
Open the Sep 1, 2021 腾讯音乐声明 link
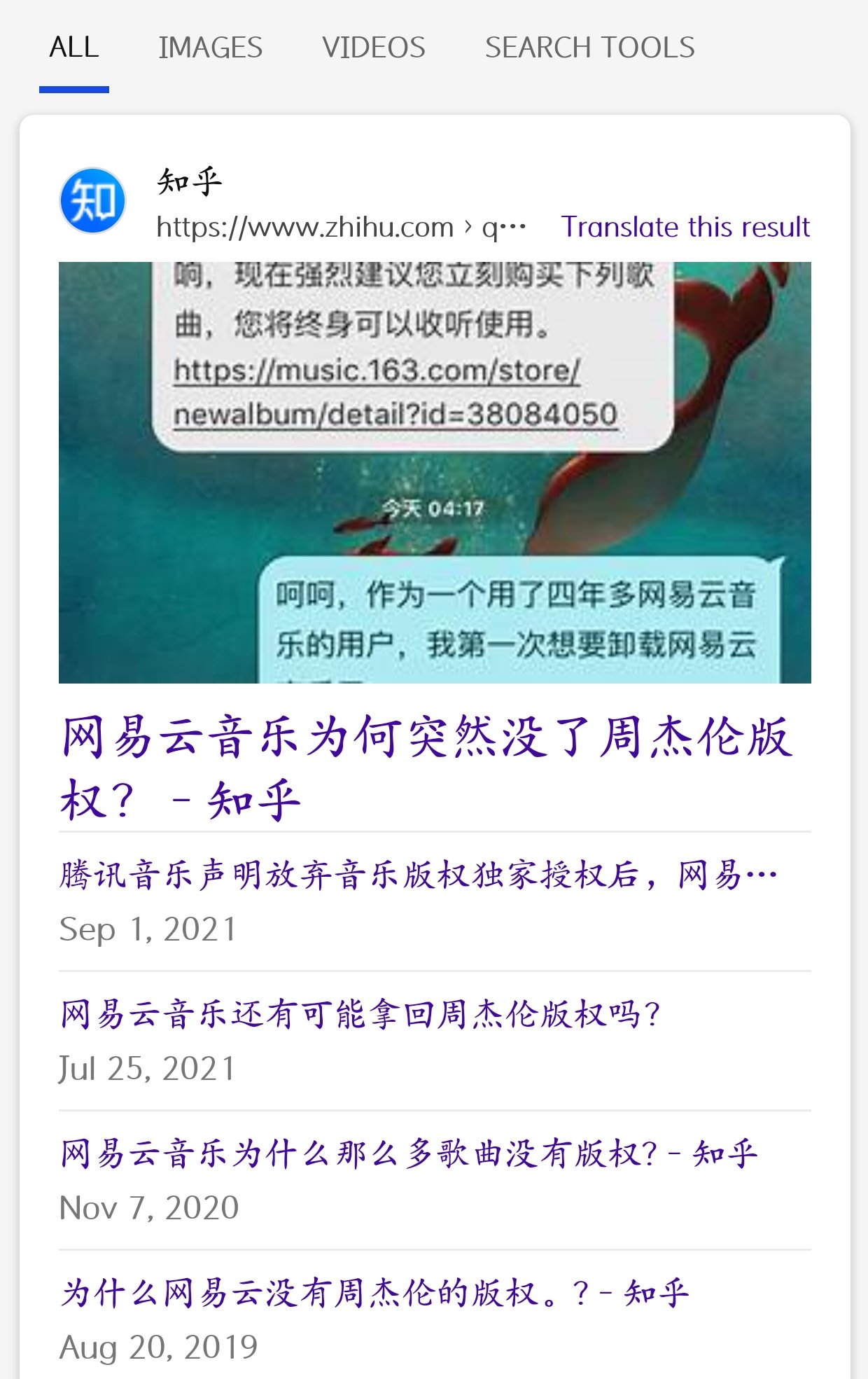419,875
